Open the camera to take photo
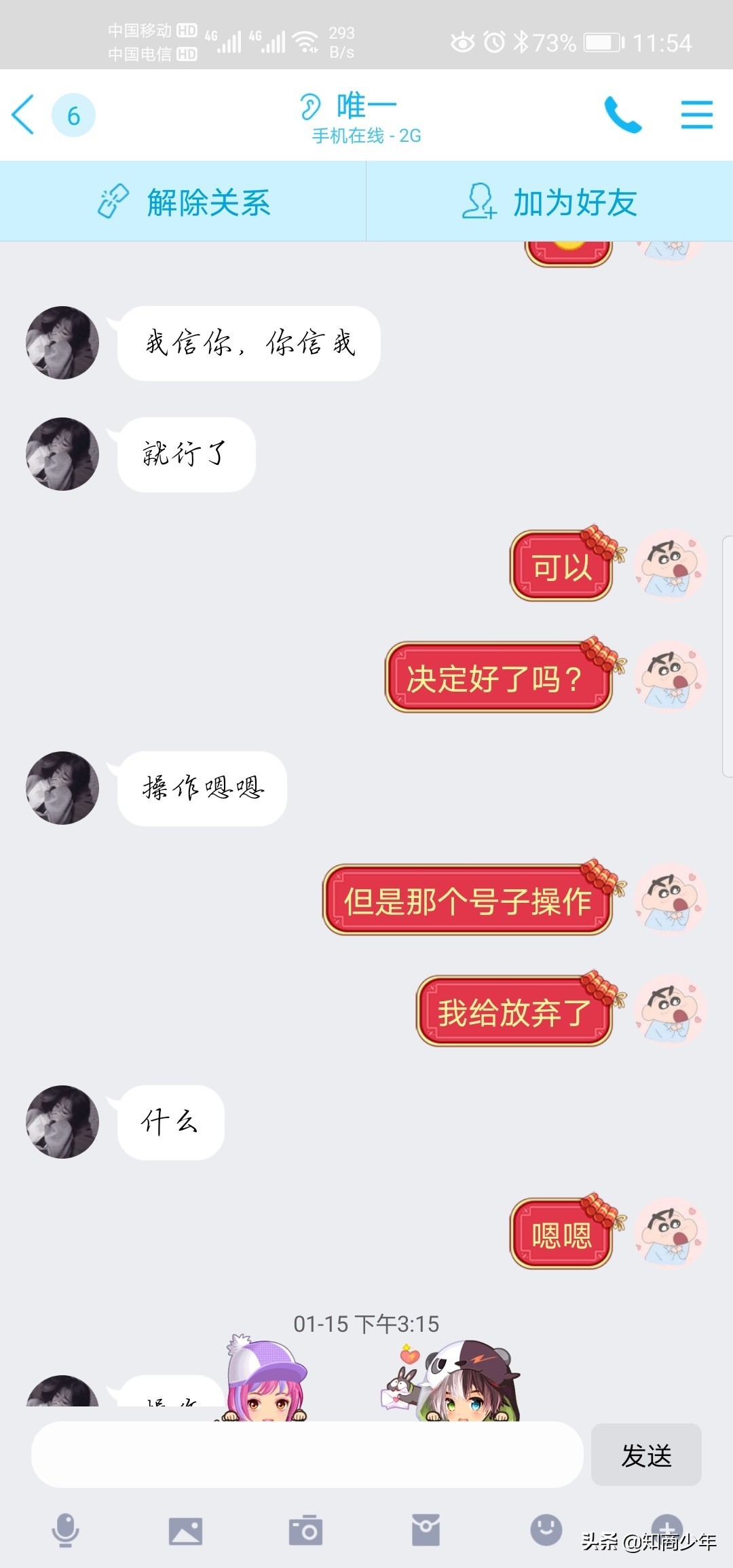This screenshot has height=1568, width=733. tap(305, 1531)
